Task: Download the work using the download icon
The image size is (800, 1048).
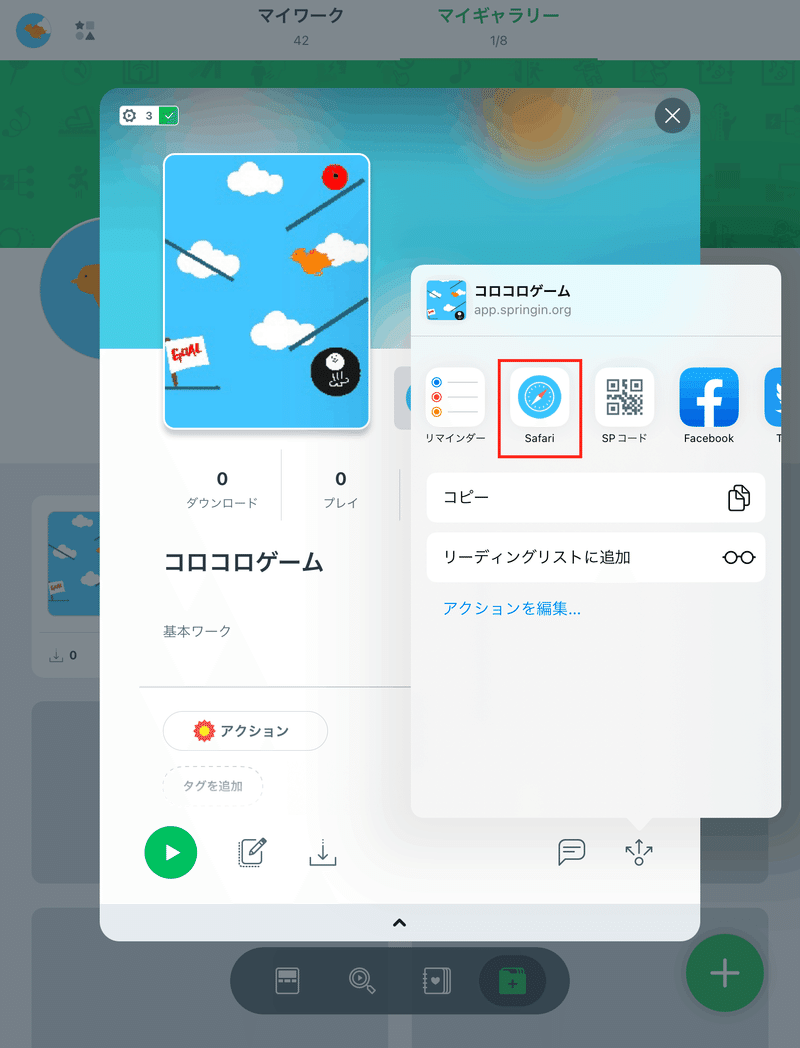Action: pyautogui.click(x=322, y=852)
